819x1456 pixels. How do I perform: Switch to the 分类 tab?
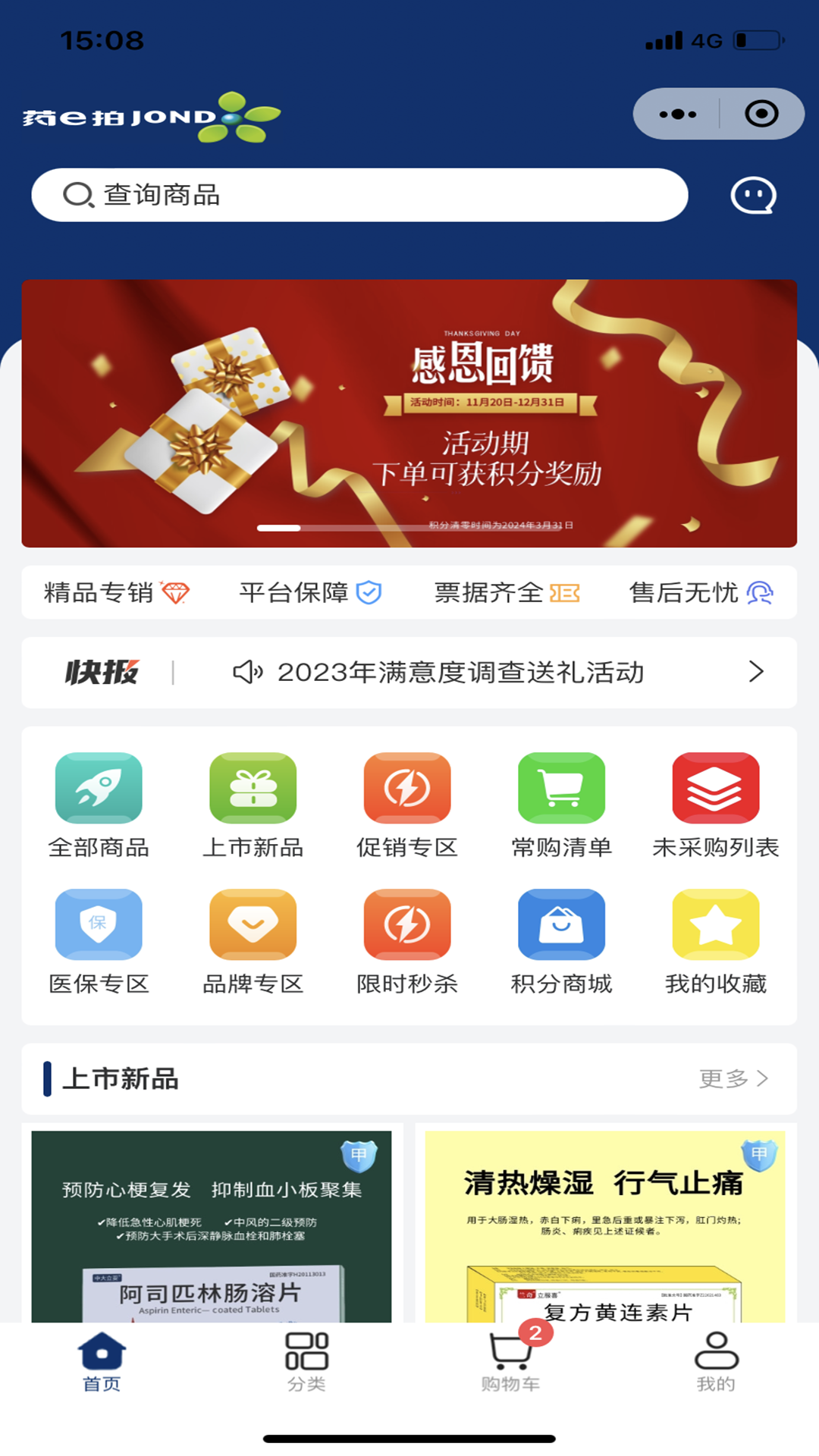click(306, 1362)
